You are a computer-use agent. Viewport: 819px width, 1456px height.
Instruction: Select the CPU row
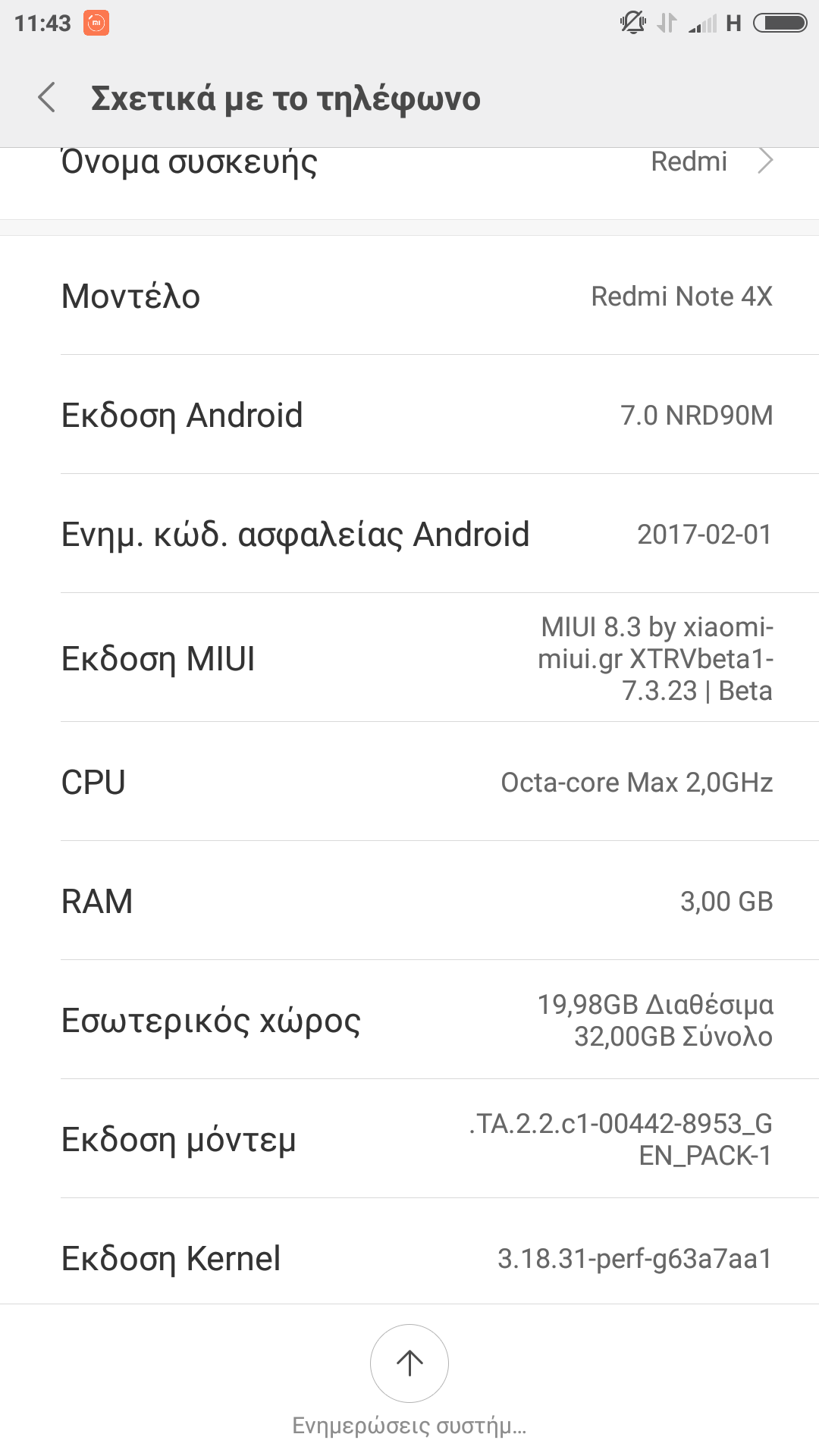pyautogui.click(x=409, y=782)
